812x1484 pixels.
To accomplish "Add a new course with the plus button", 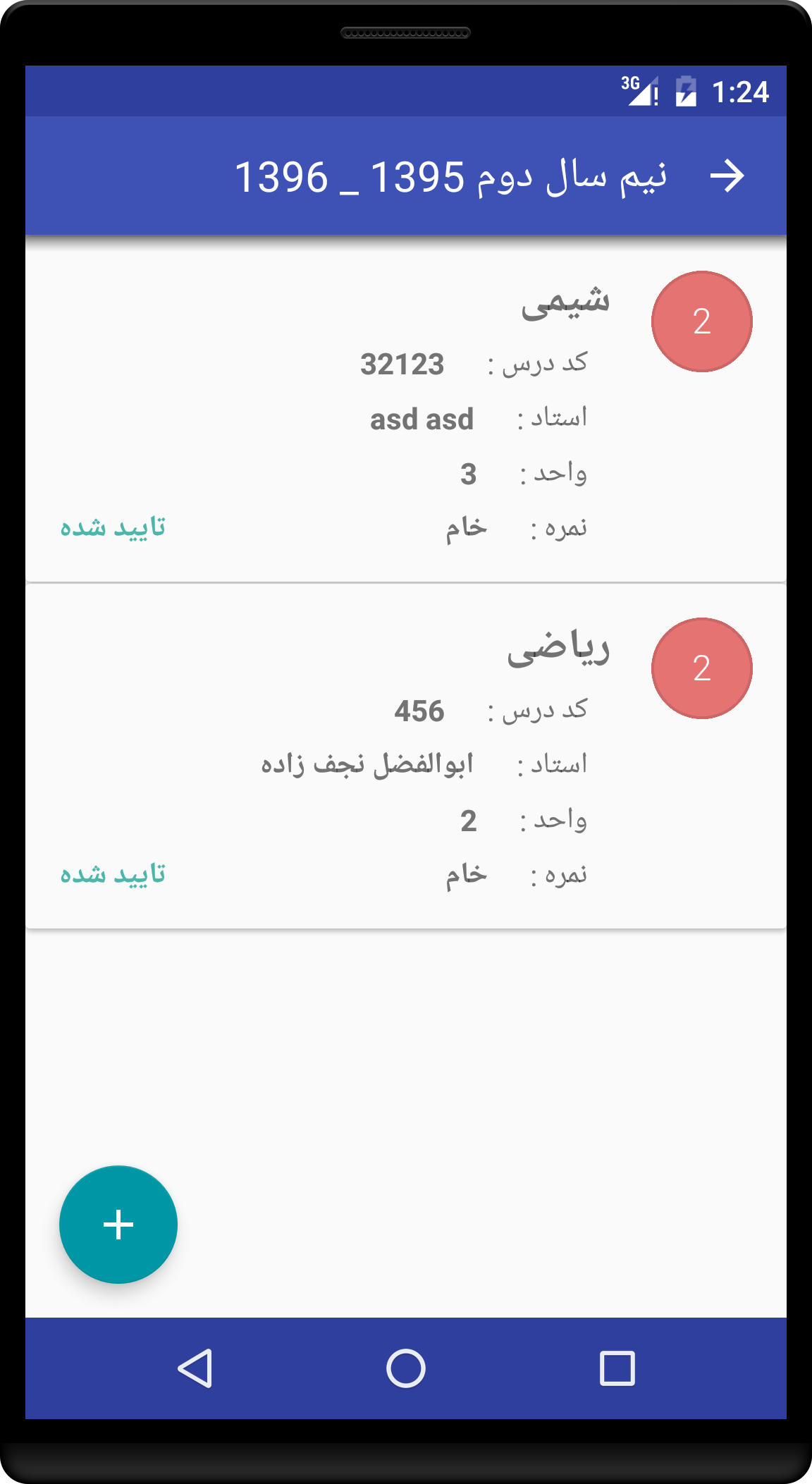I will [118, 1225].
